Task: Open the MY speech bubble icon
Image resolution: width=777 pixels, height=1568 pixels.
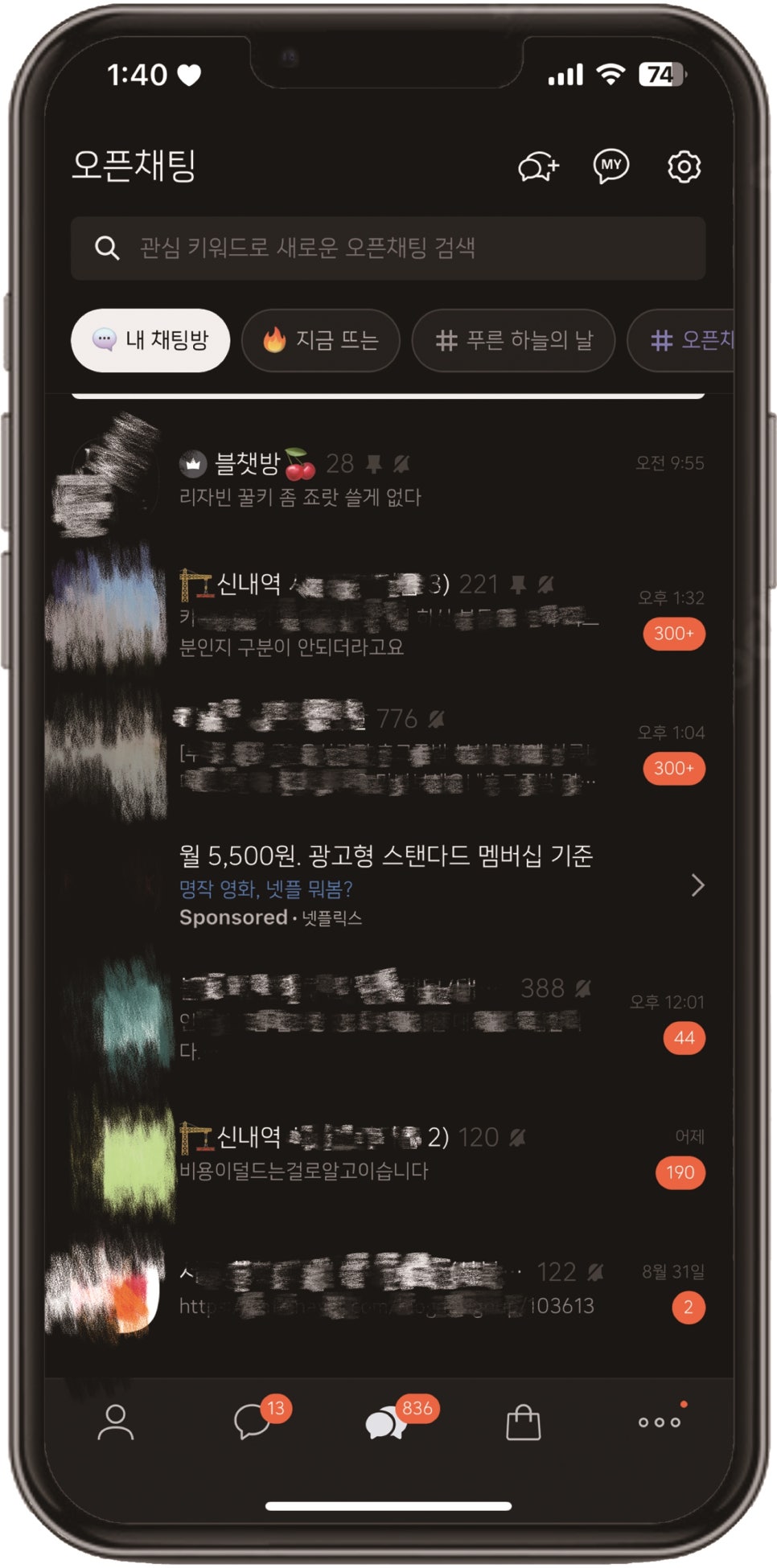Action: [611, 166]
